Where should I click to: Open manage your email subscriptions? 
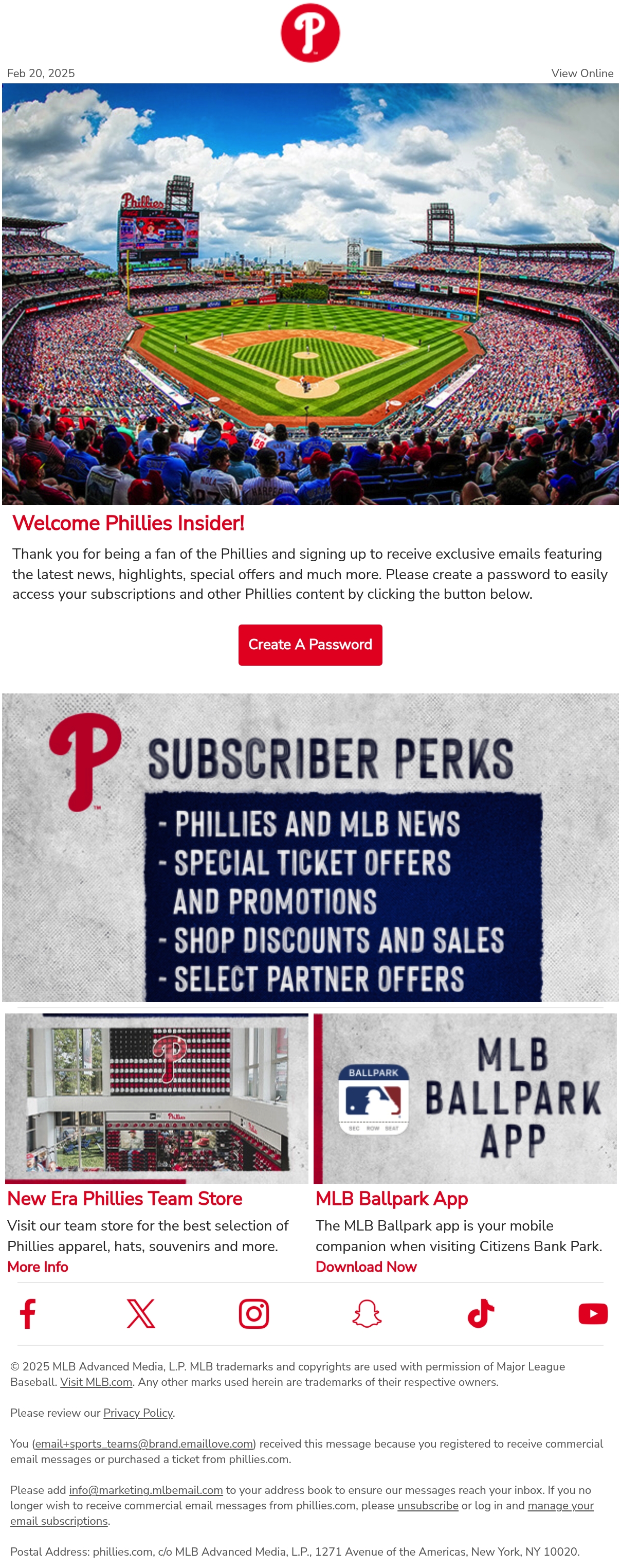coord(302,1513)
